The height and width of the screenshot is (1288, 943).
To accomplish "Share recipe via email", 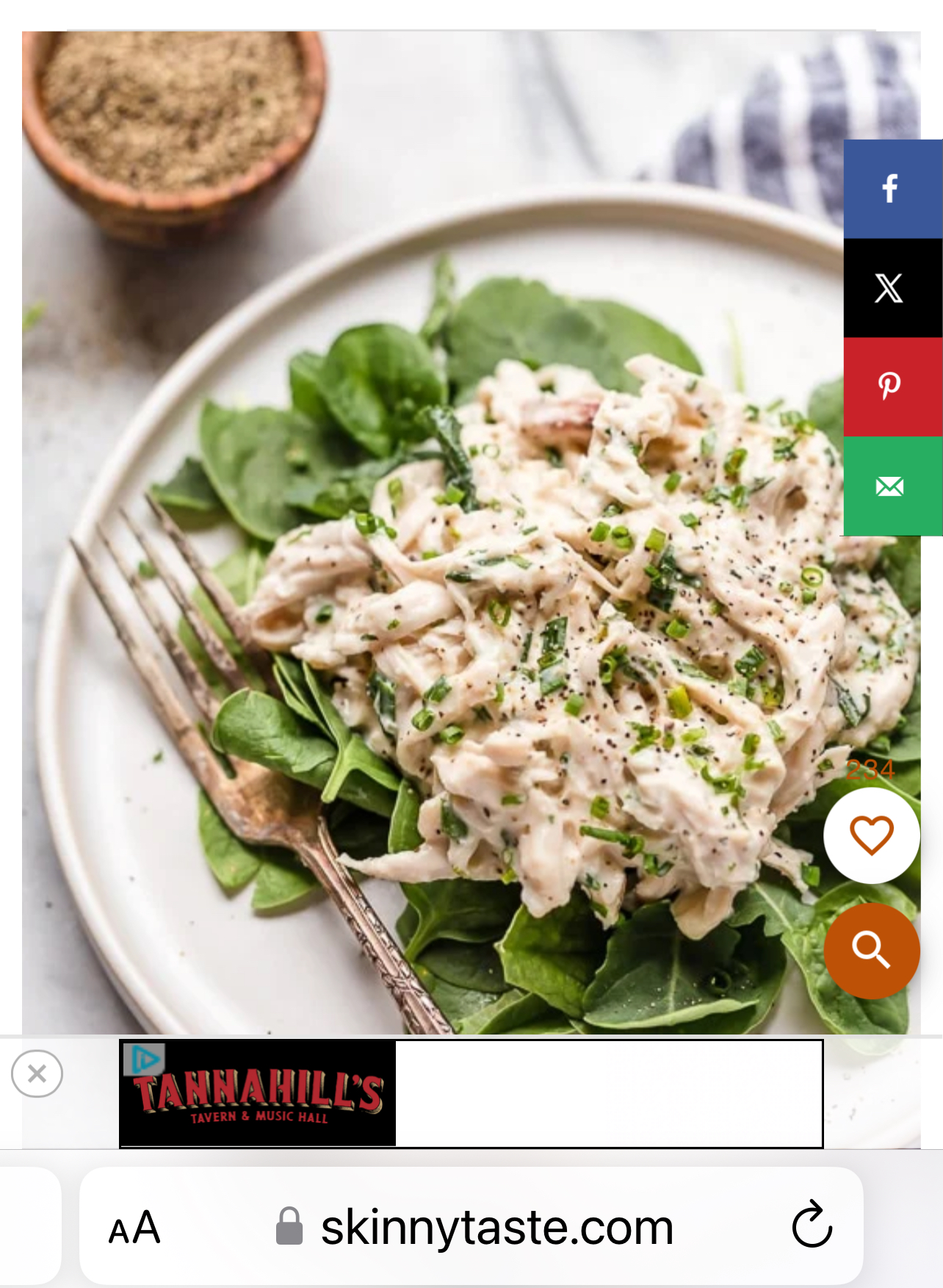I will point(891,486).
